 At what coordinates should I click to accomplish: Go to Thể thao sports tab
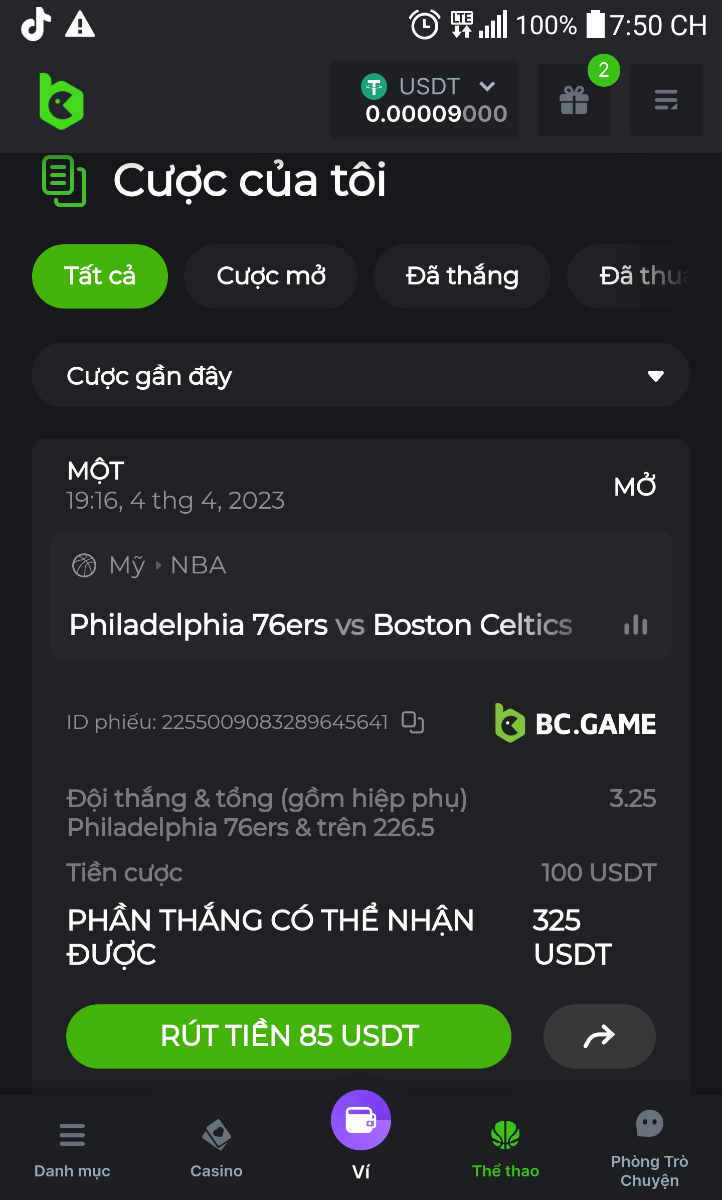pos(505,1148)
